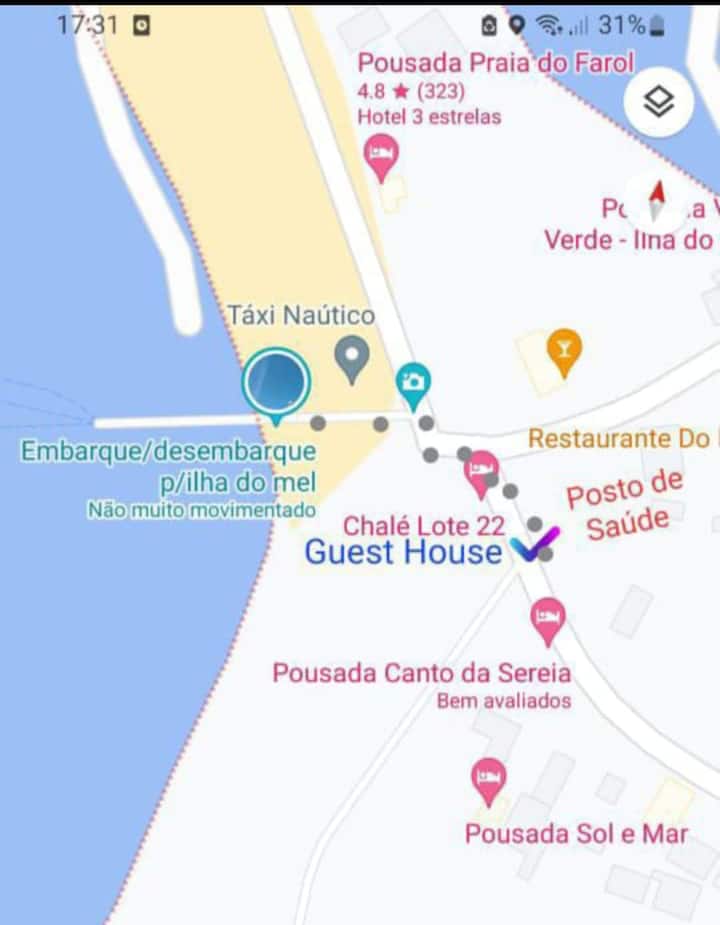Viewport: 720px width, 925px height.
Task: Select the Pousada Sol e Mar pin
Action: tap(488, 780)
